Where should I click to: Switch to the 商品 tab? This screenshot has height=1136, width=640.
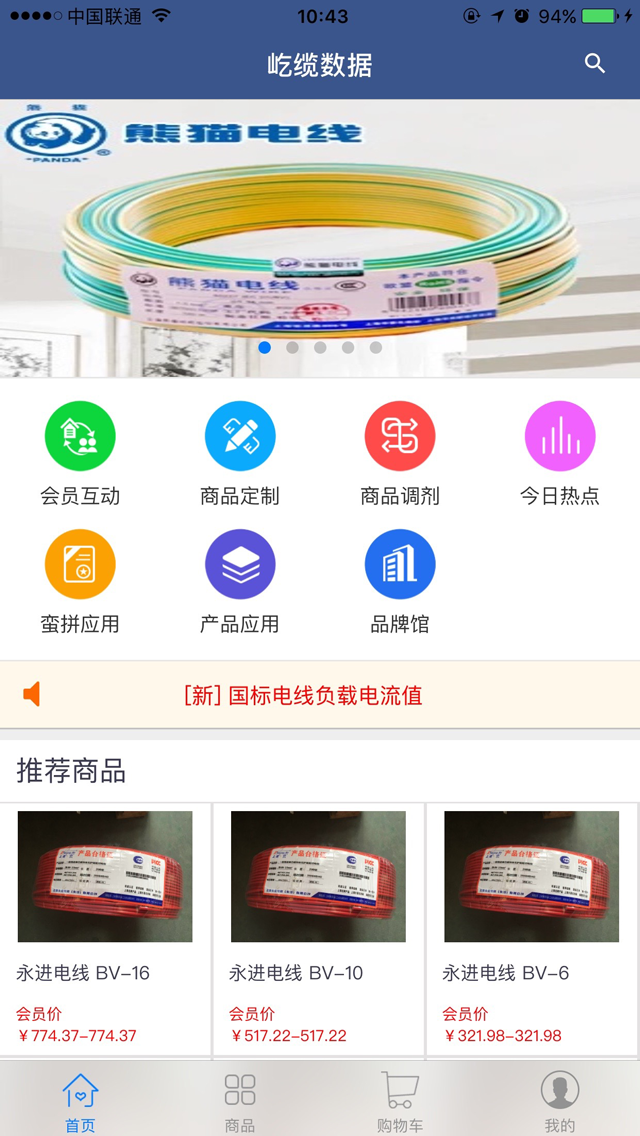[x=240, y=1100]
